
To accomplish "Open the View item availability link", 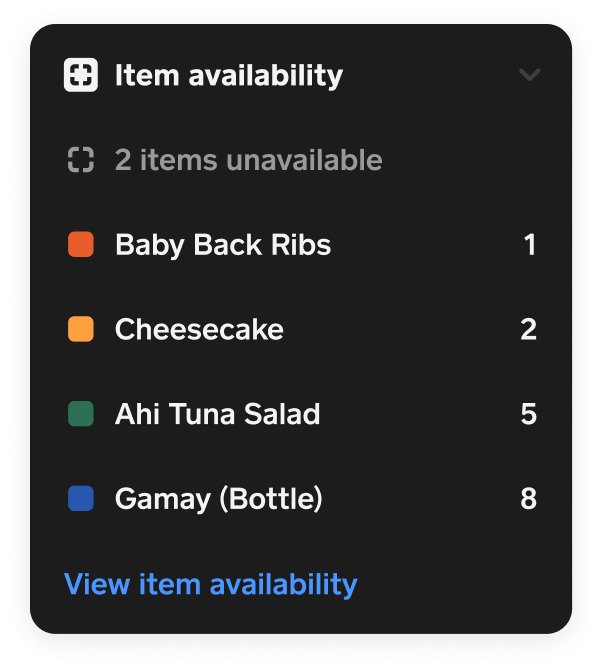I will click(210, 584).
